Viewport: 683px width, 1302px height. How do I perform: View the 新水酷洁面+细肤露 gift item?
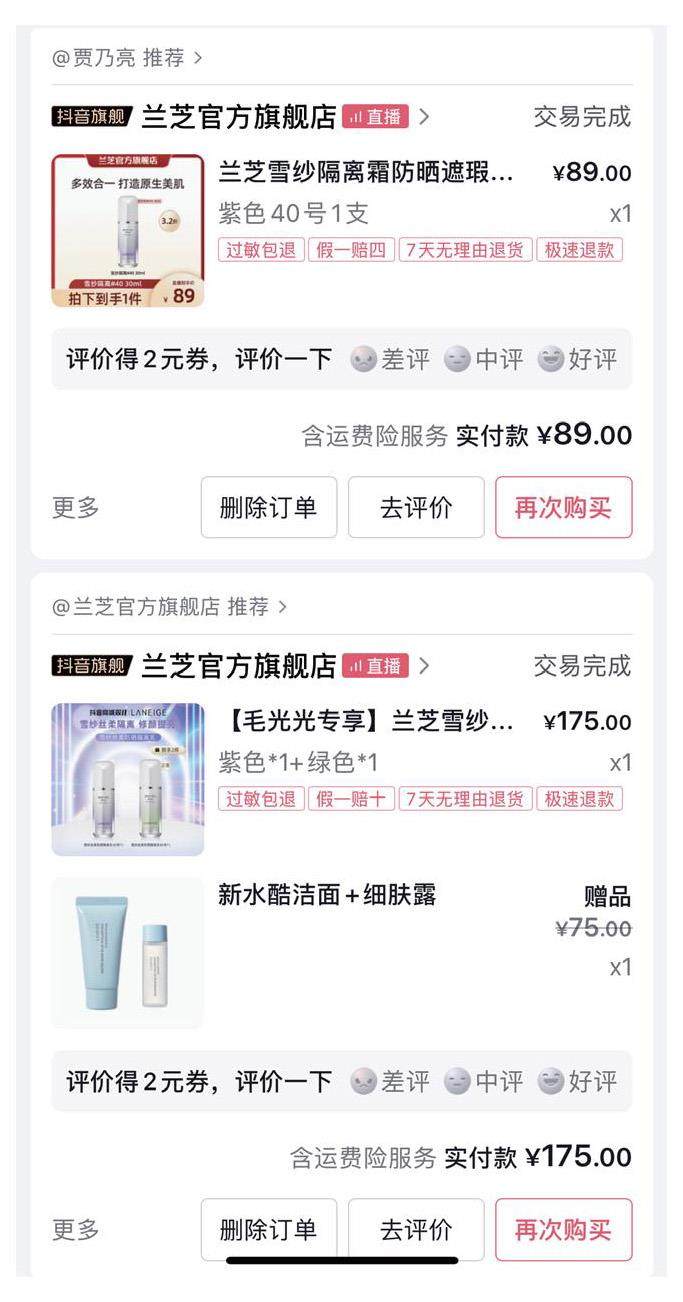(341, 952)
